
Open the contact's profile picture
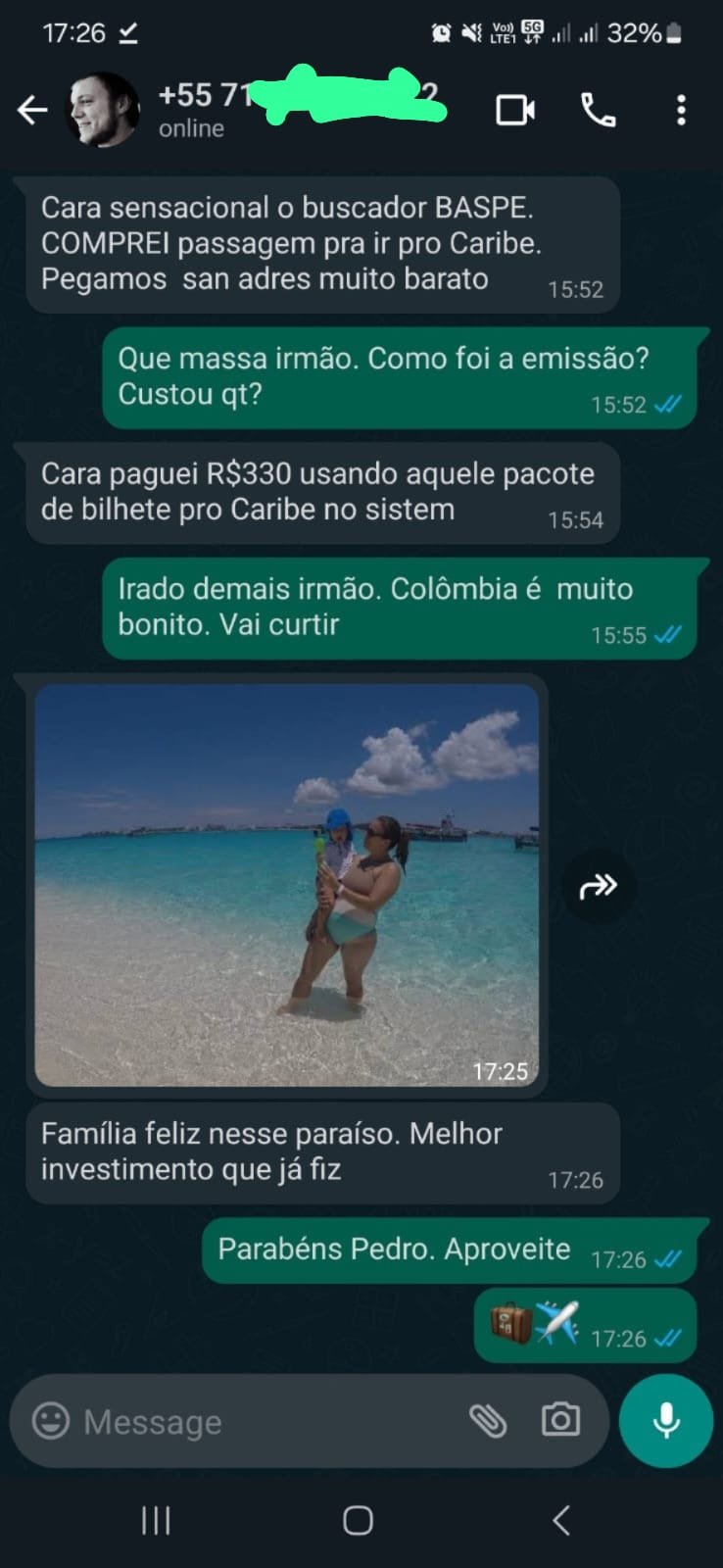point(102,110)
